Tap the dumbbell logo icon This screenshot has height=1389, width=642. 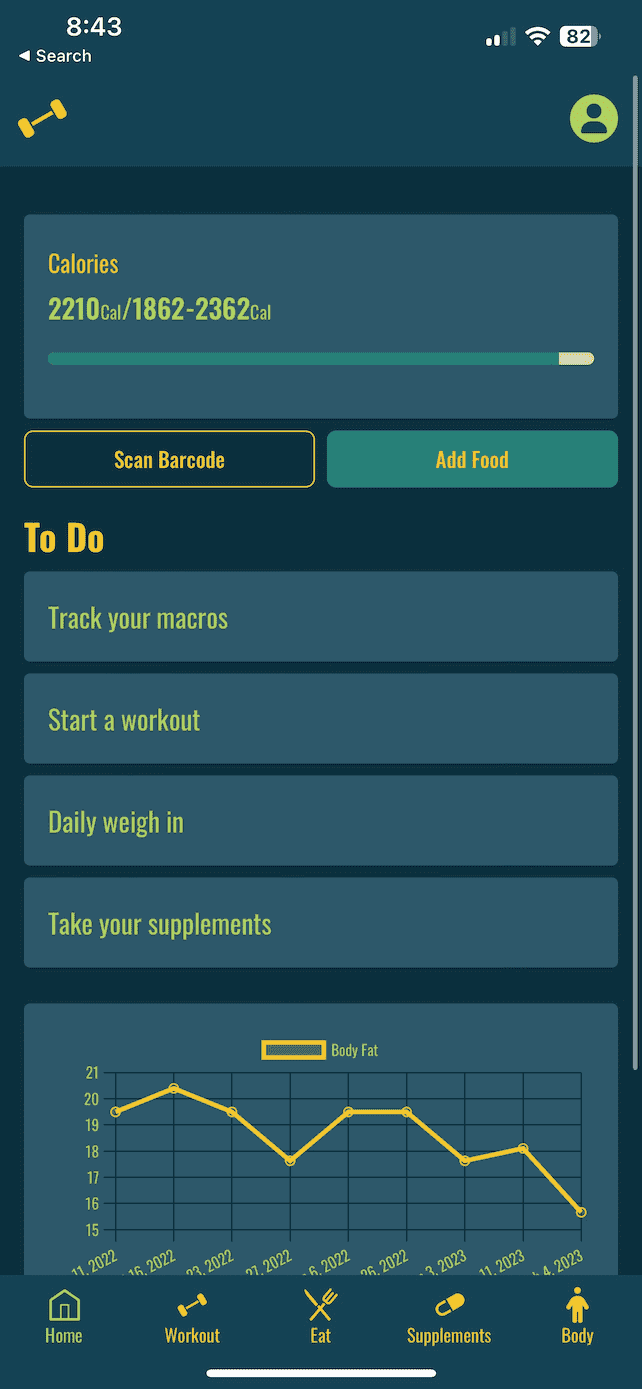tap(42, 119)
